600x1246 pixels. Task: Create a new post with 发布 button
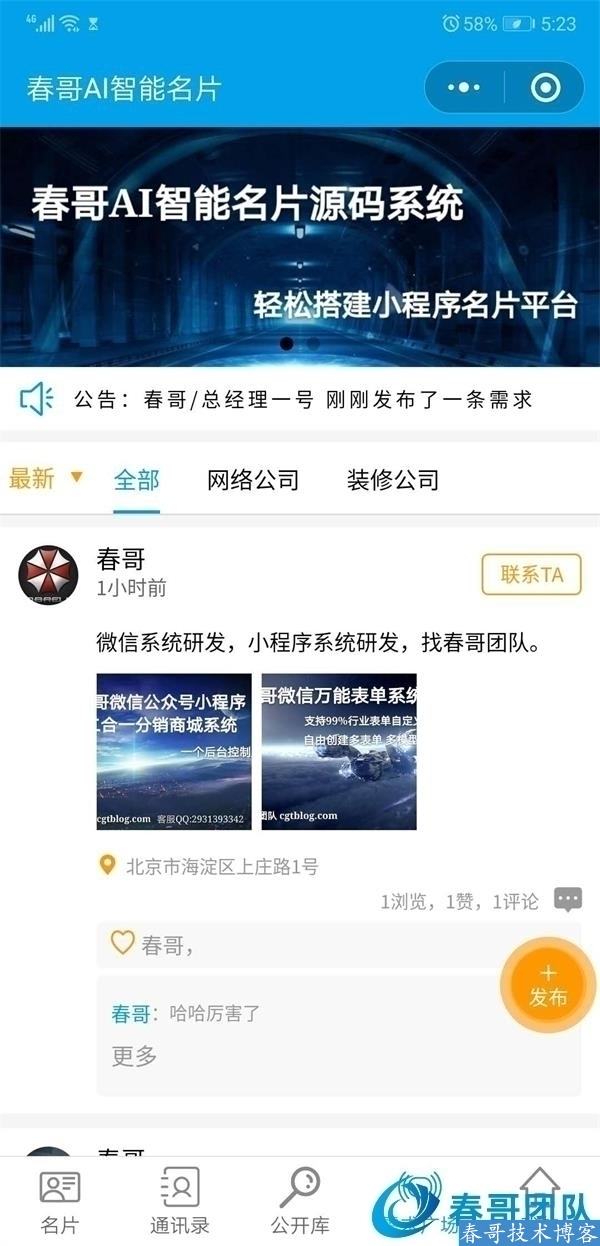click(x=547, y=986)
